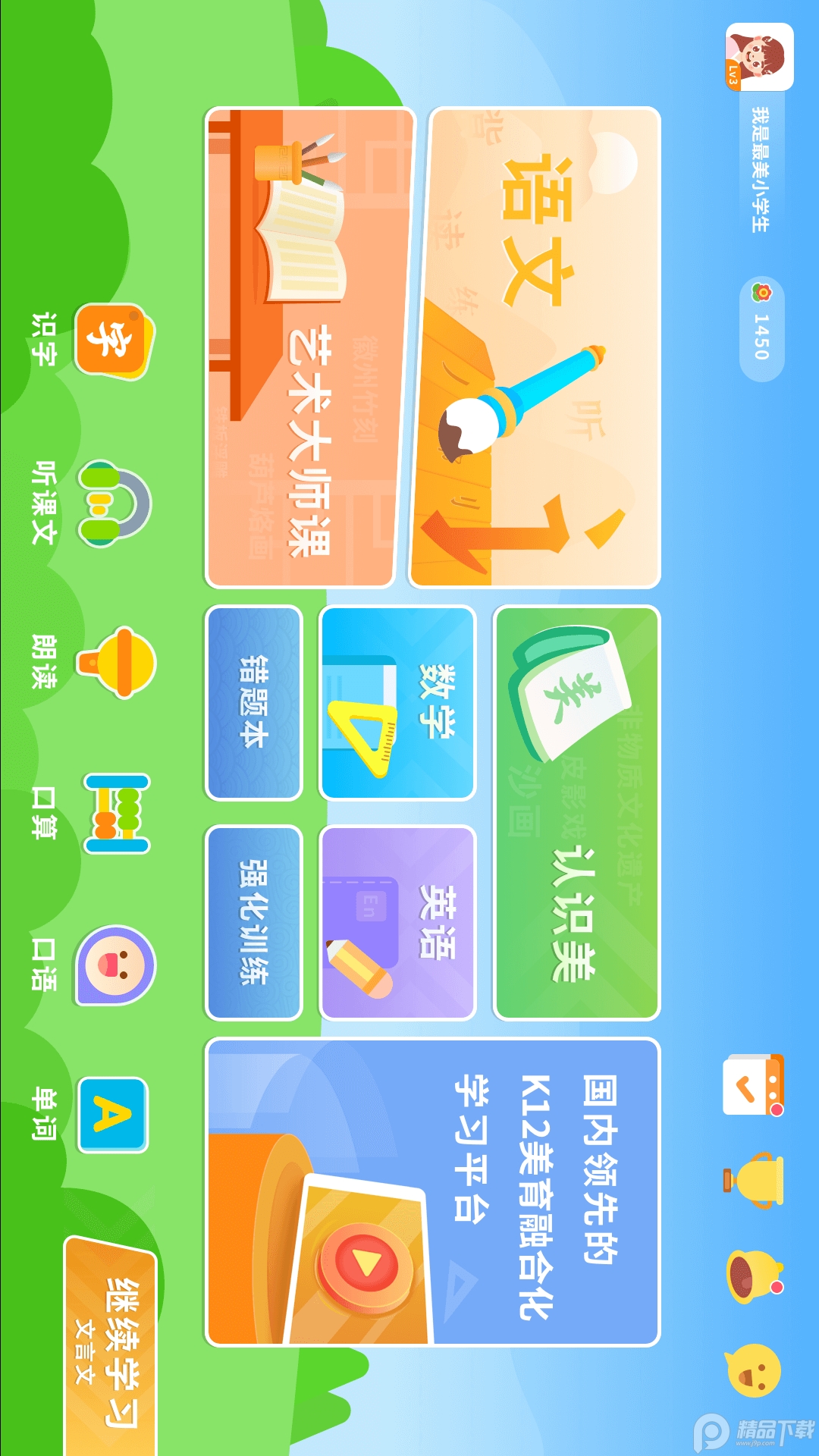Screen dimensions: 819x1456
Task: Open the 英语 subject card
Action: [398, 922]
